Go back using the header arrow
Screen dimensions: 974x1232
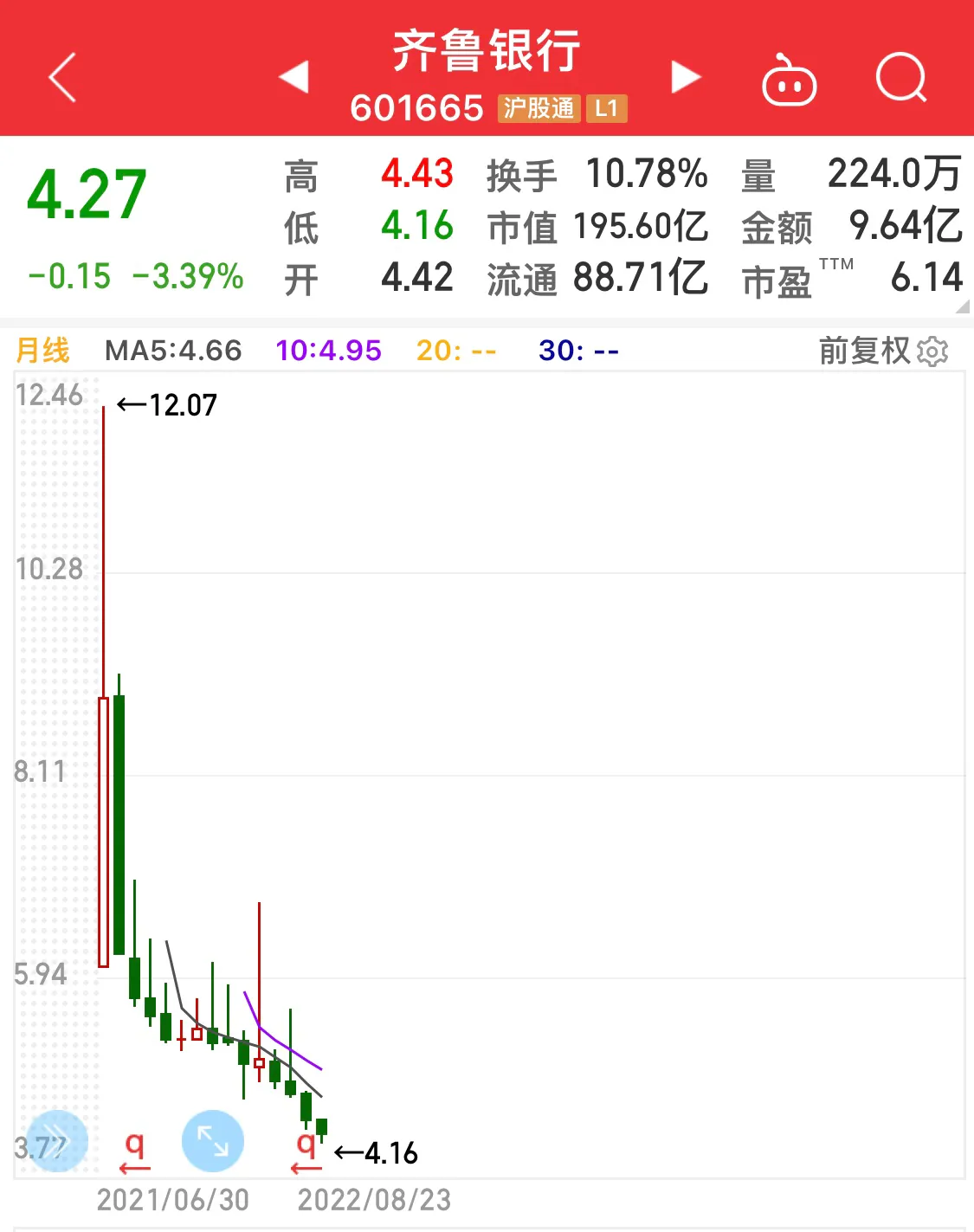coord(62,78)
